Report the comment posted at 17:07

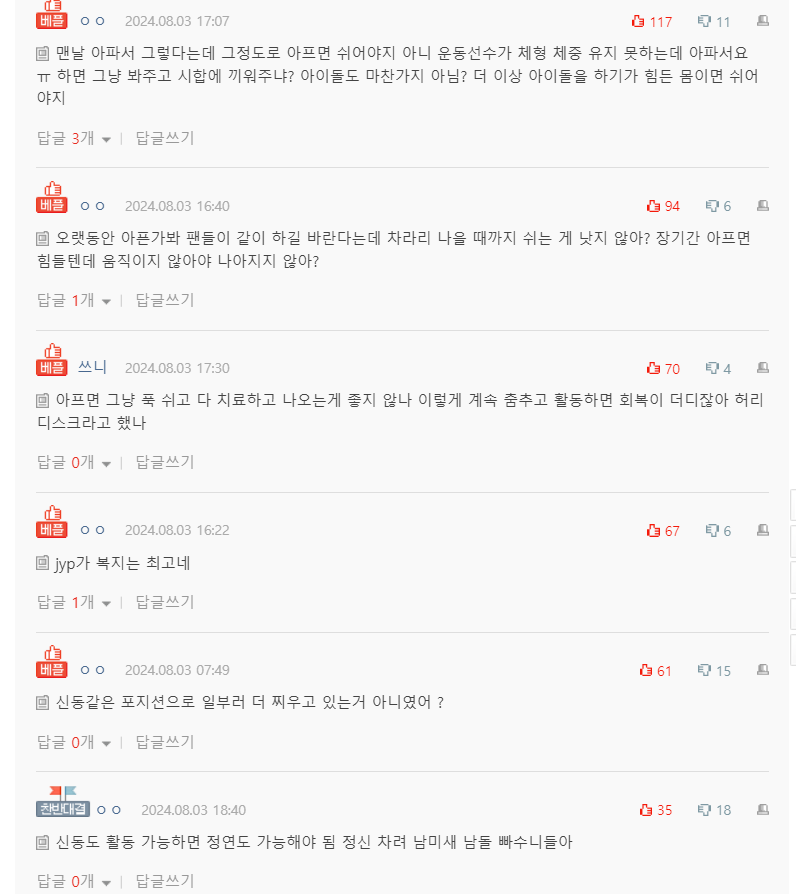pyautogui.click(x=763, y=21)
